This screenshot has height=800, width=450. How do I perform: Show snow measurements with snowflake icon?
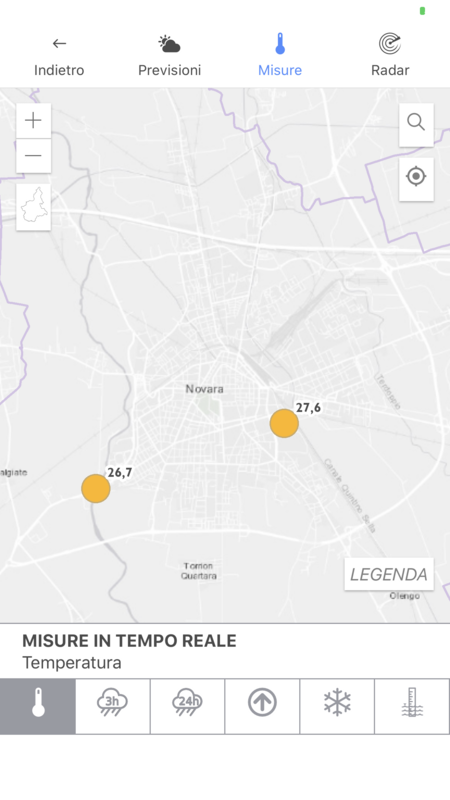(337, 706)
